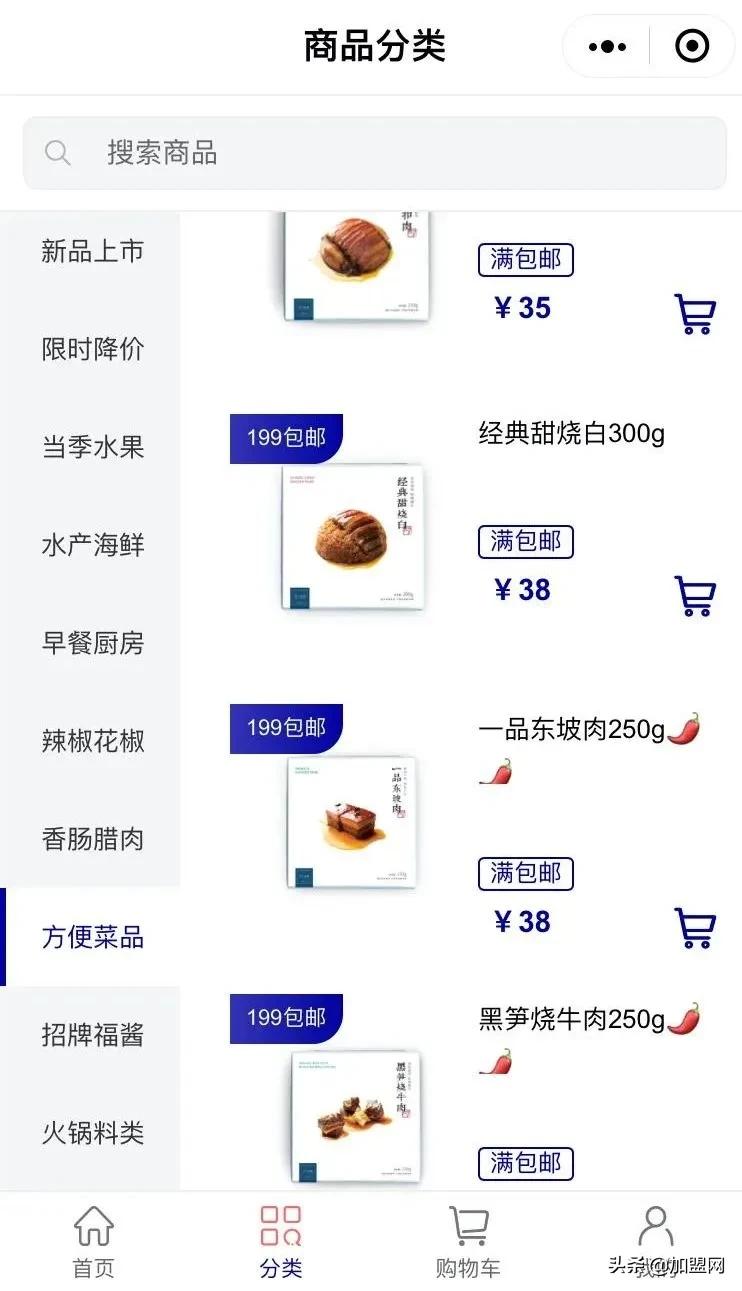The image size is (742, 1291).
Task: Click the cart icon beside 一品东坡肉 price
Action: point(694,927)
